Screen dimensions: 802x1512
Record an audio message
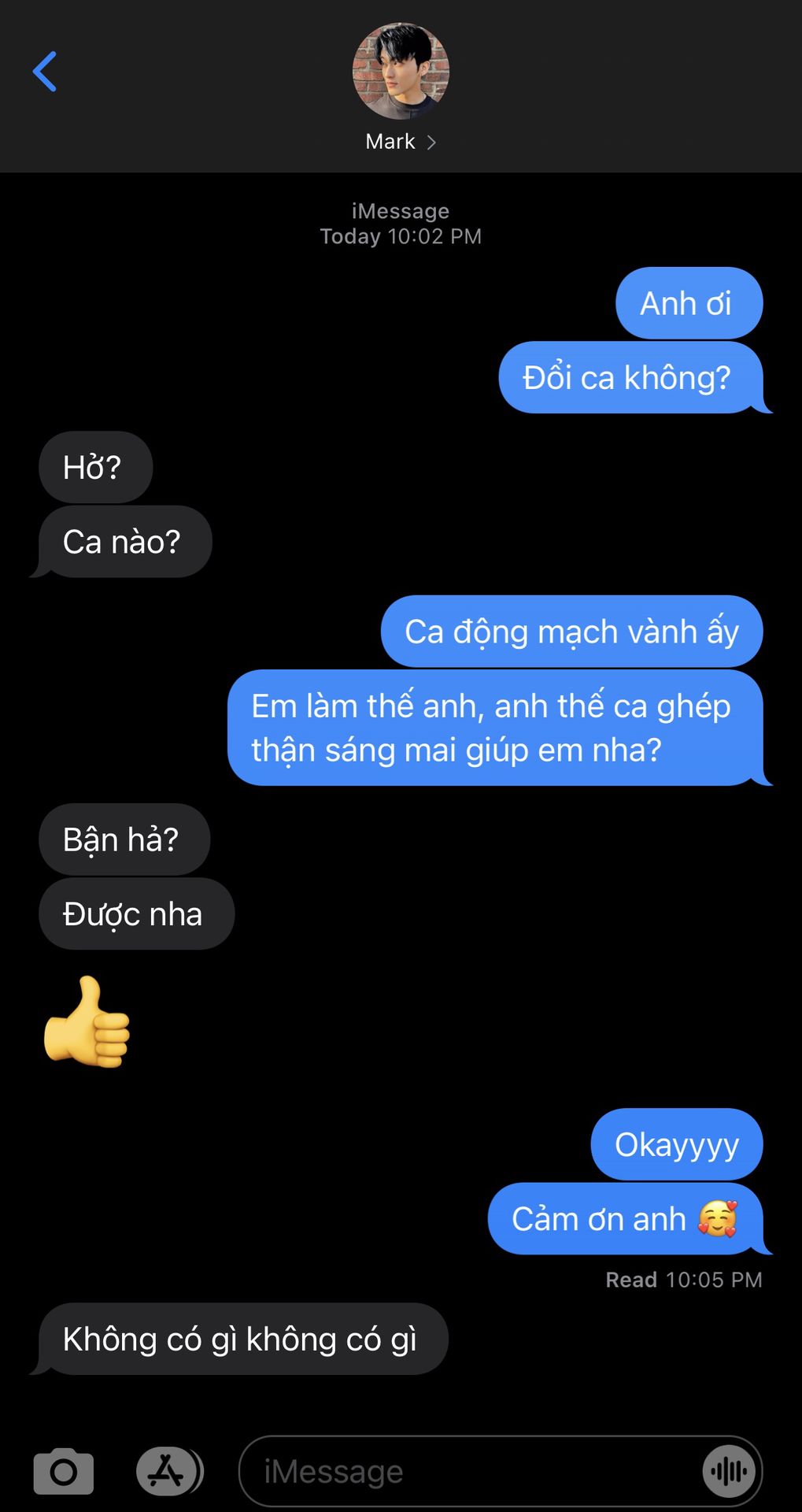click(729, 1471)
